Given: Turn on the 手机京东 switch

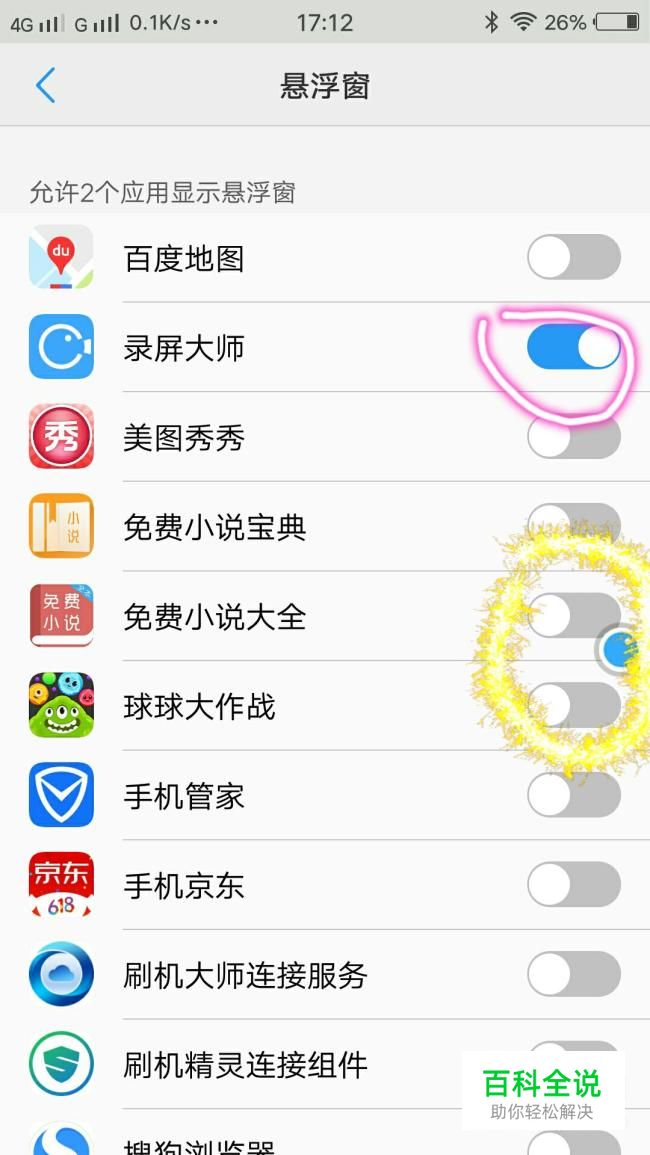Looking at the screenshot, I should [574, 885].
